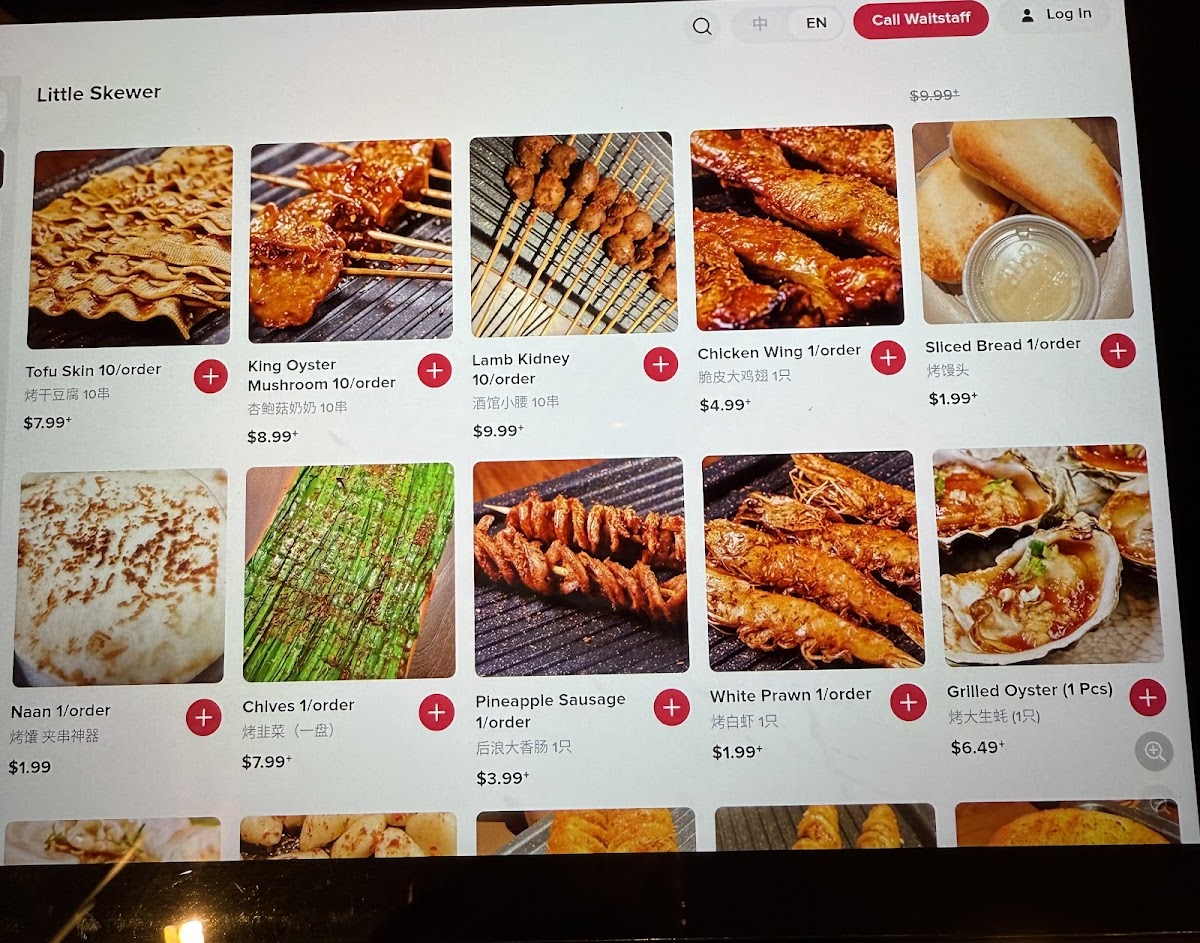Open the White Prawn item picture
Image resolution: width=1200 pixels, height=943 pixels.
click(812, 562)
